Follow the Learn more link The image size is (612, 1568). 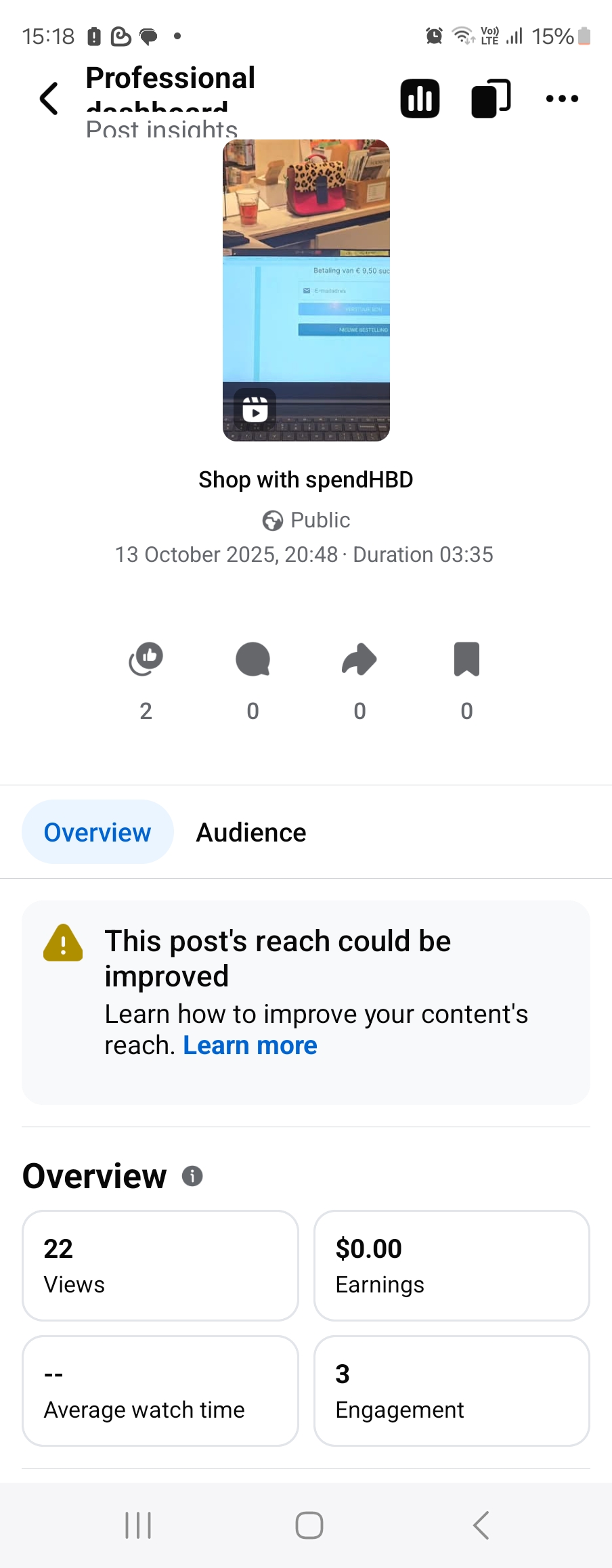[x=250, y=1046]
